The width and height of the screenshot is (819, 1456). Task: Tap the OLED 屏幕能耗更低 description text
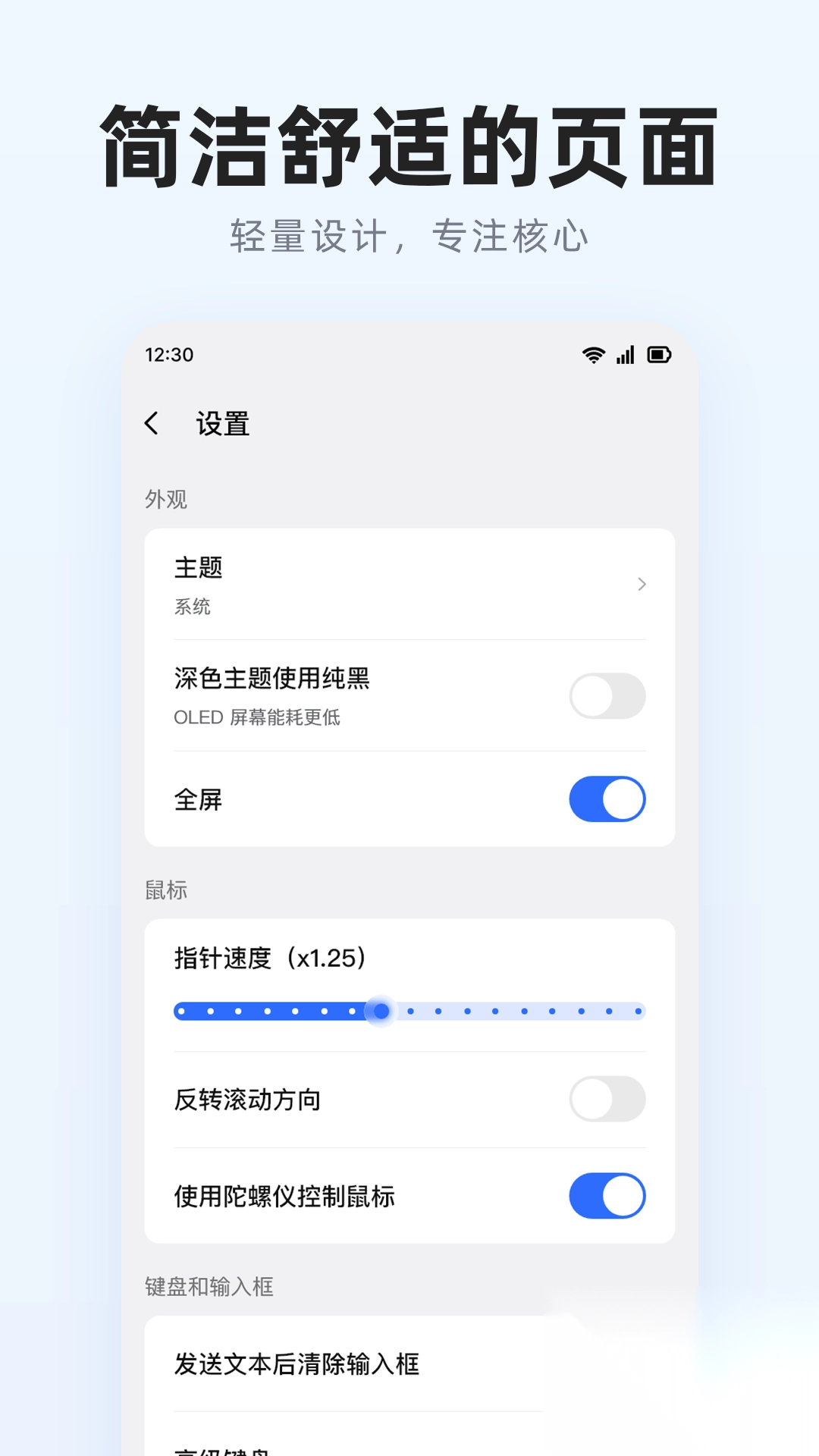tap(256, 717)
